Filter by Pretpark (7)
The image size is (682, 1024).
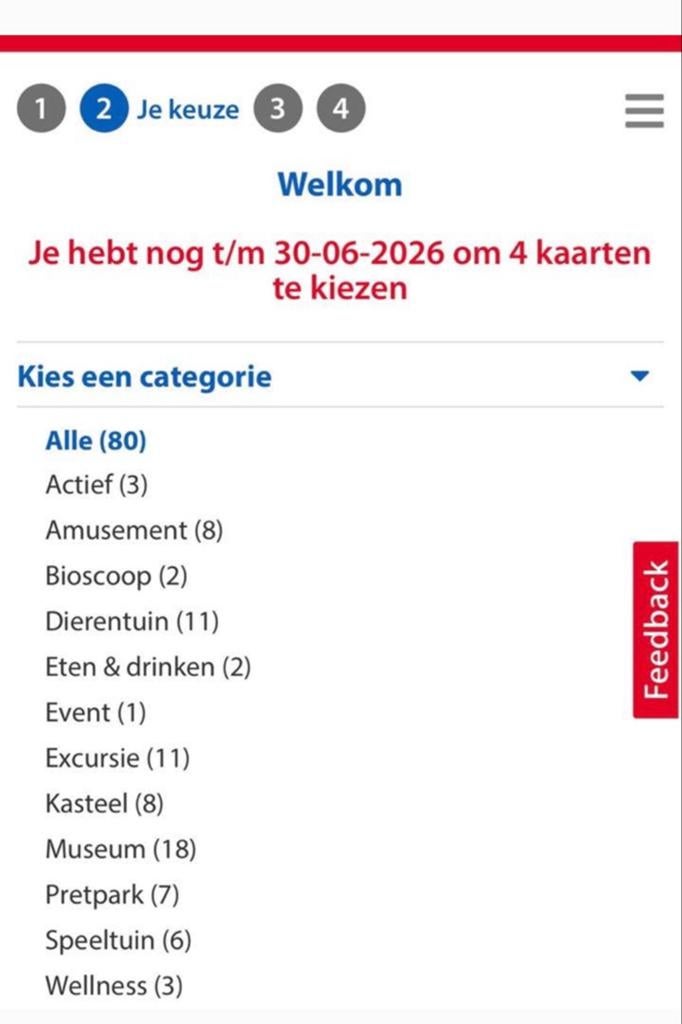tap(112, 895)
